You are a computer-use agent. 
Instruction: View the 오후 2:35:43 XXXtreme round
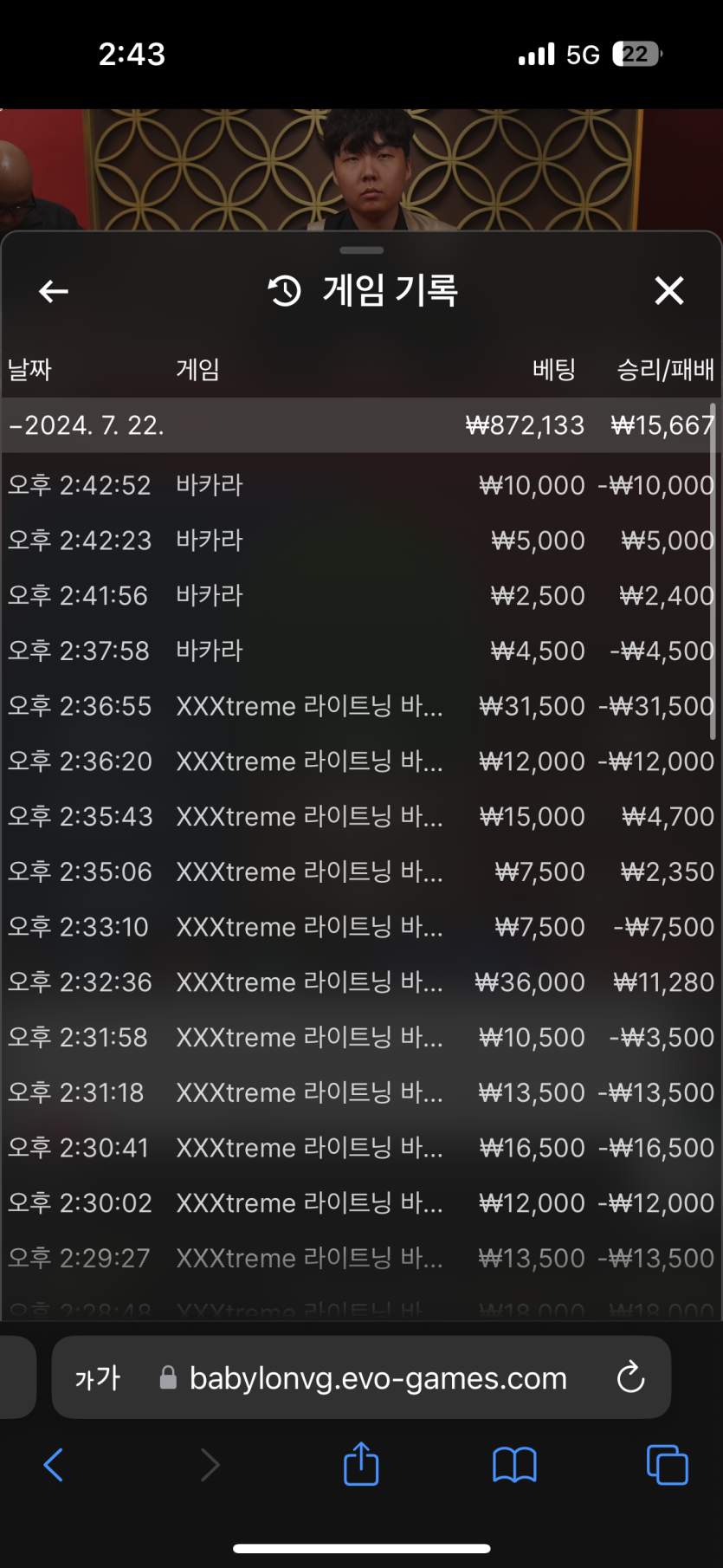click(x=361, y=816)
